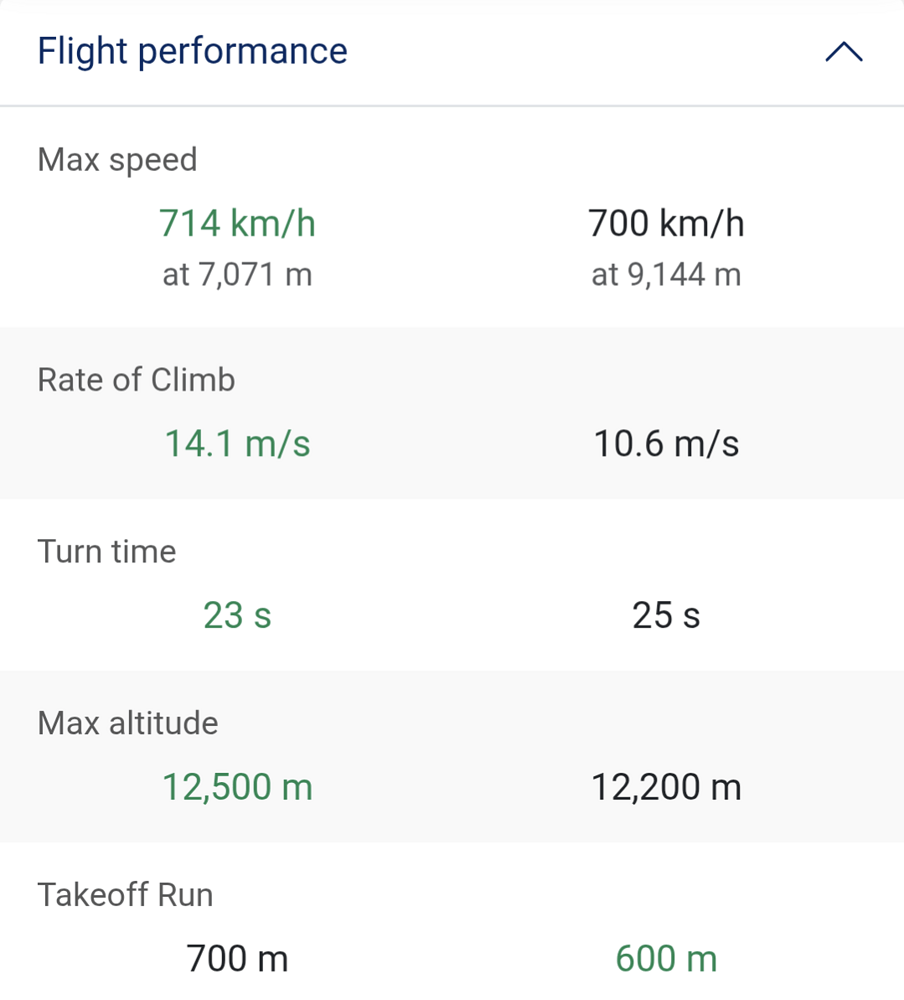The width and height of the screenshot is (904, 1000).
Task: Select the 700 m takeoff run value
Action: 237,958
